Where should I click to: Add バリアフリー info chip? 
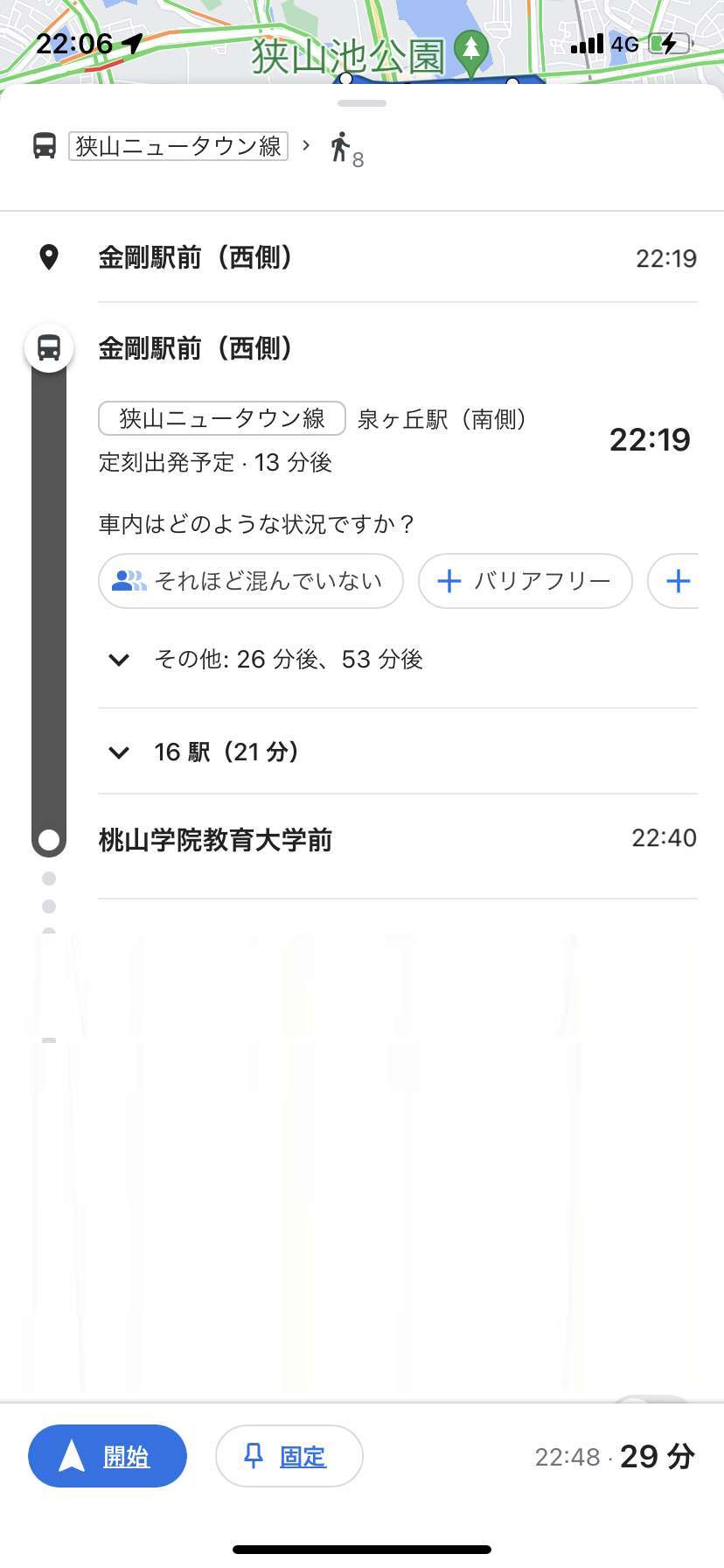coord(526,581)
